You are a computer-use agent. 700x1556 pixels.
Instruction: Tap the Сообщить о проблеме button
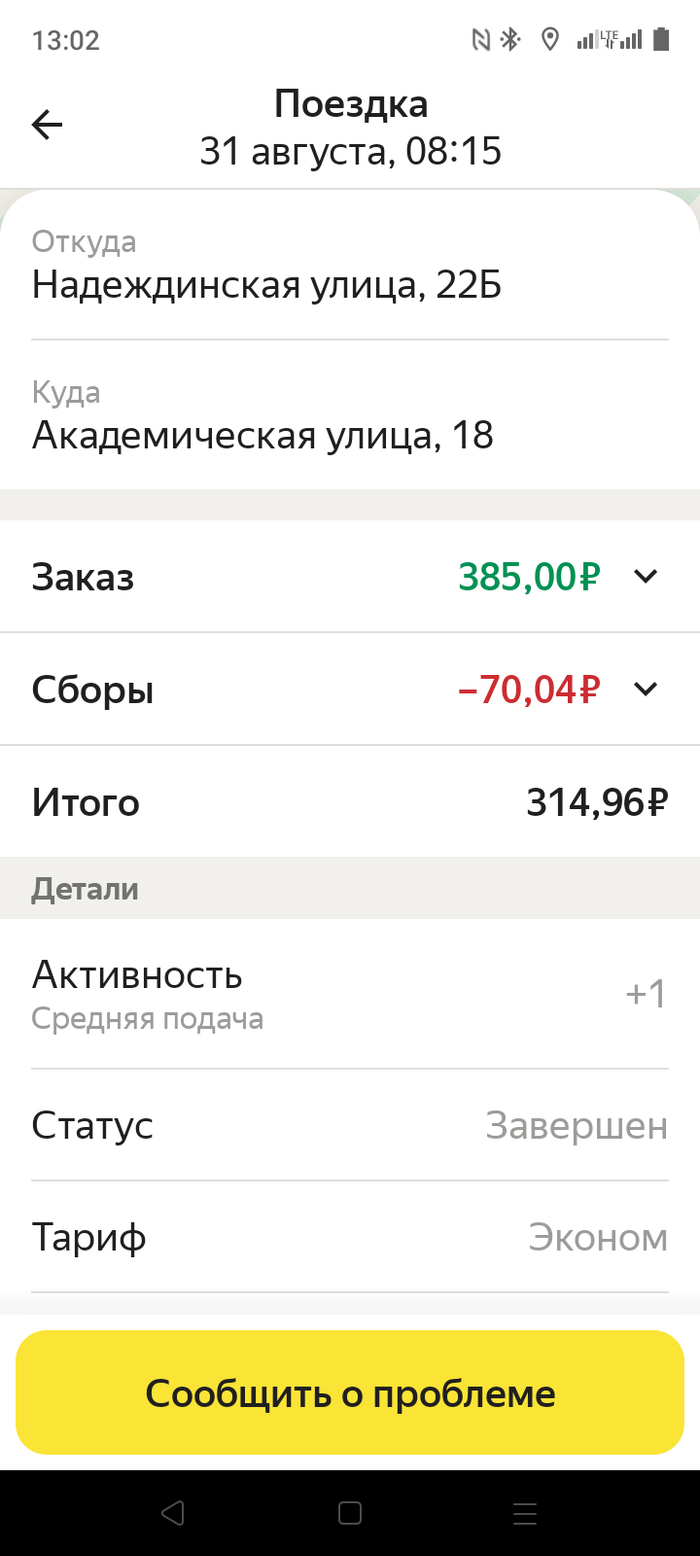(x=350, y=1392)
